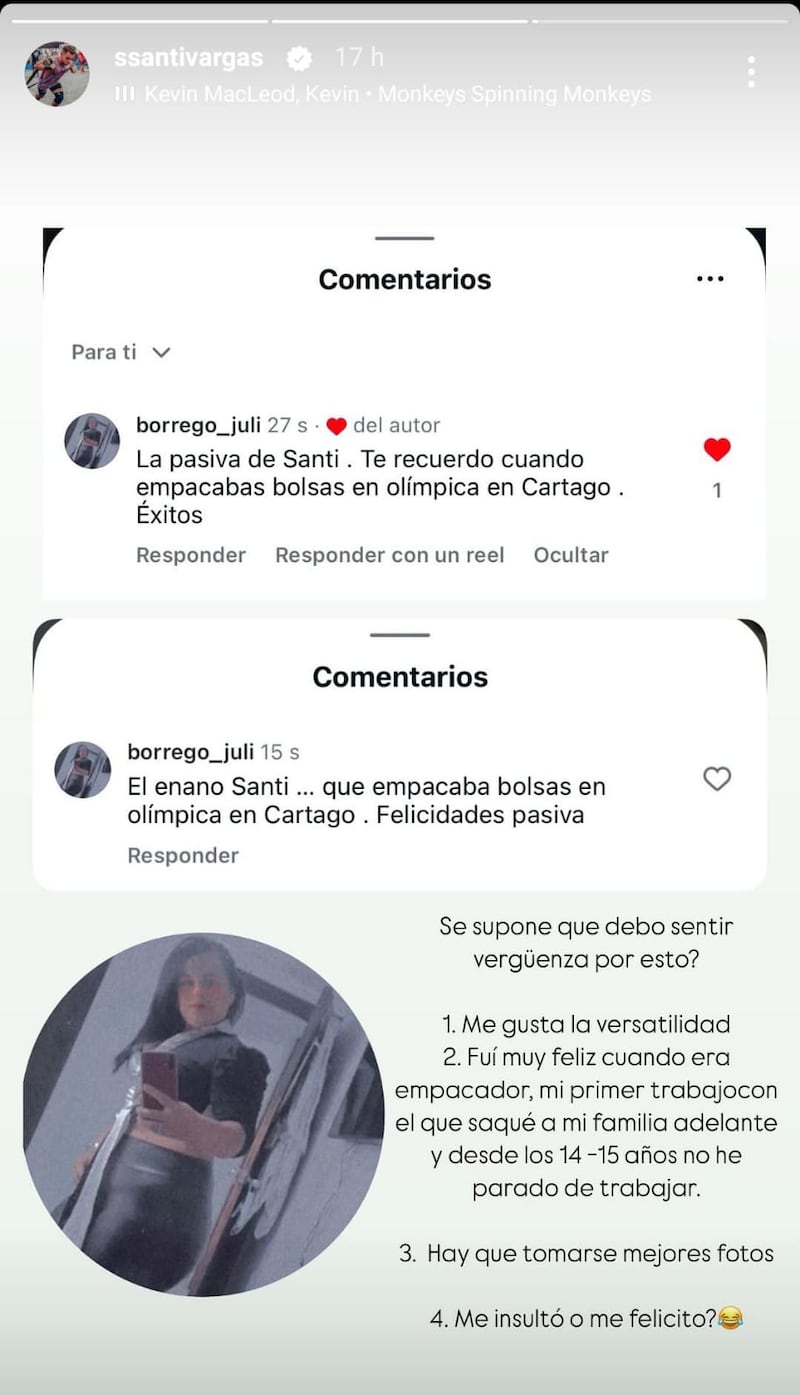
Task: Open the comments sheet three-dot options menu
Action: (x=710, y=278)
